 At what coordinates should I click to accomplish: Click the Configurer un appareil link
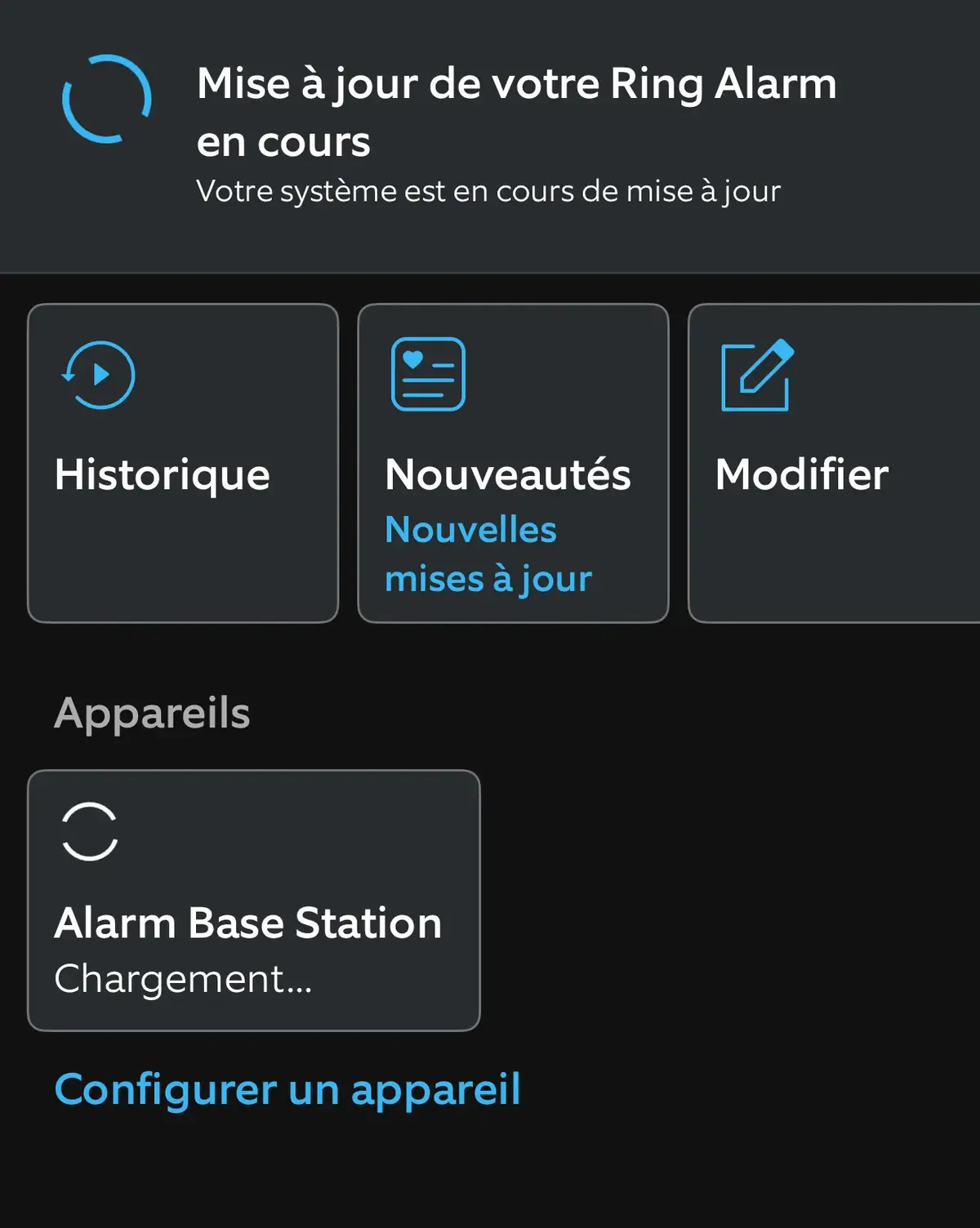[x=287, y=1089]
